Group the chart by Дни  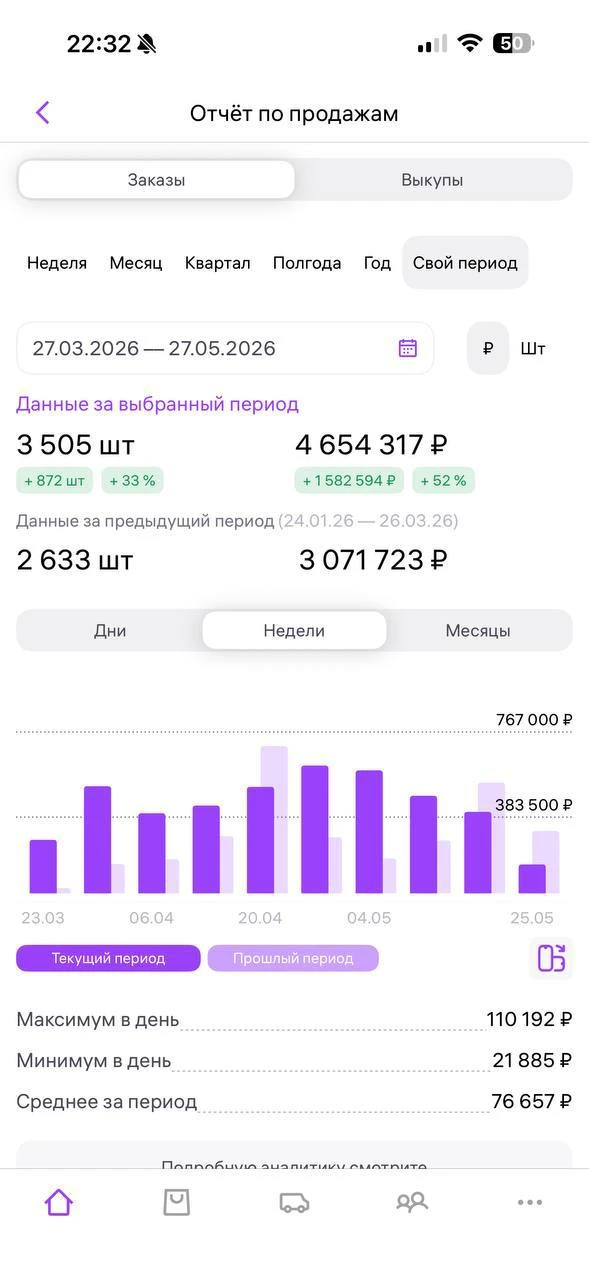coord(110,631)
